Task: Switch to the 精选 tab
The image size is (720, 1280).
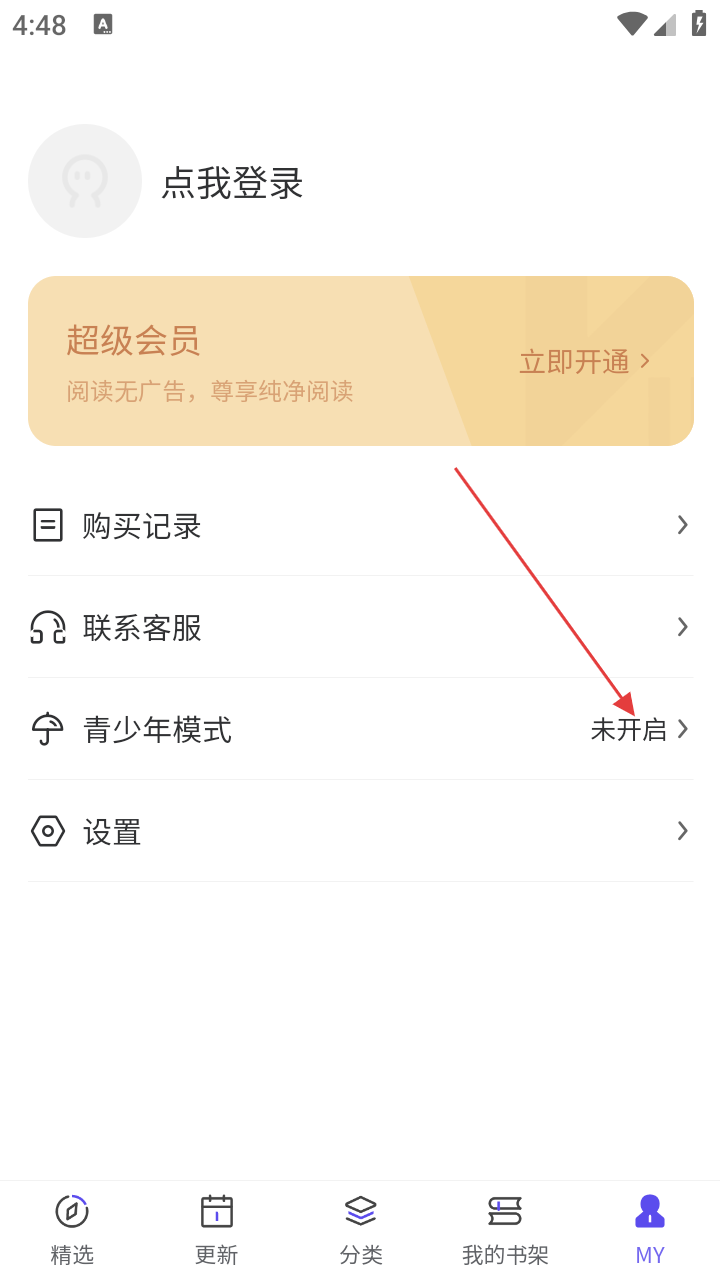Action: click(x=72, y=1229)
